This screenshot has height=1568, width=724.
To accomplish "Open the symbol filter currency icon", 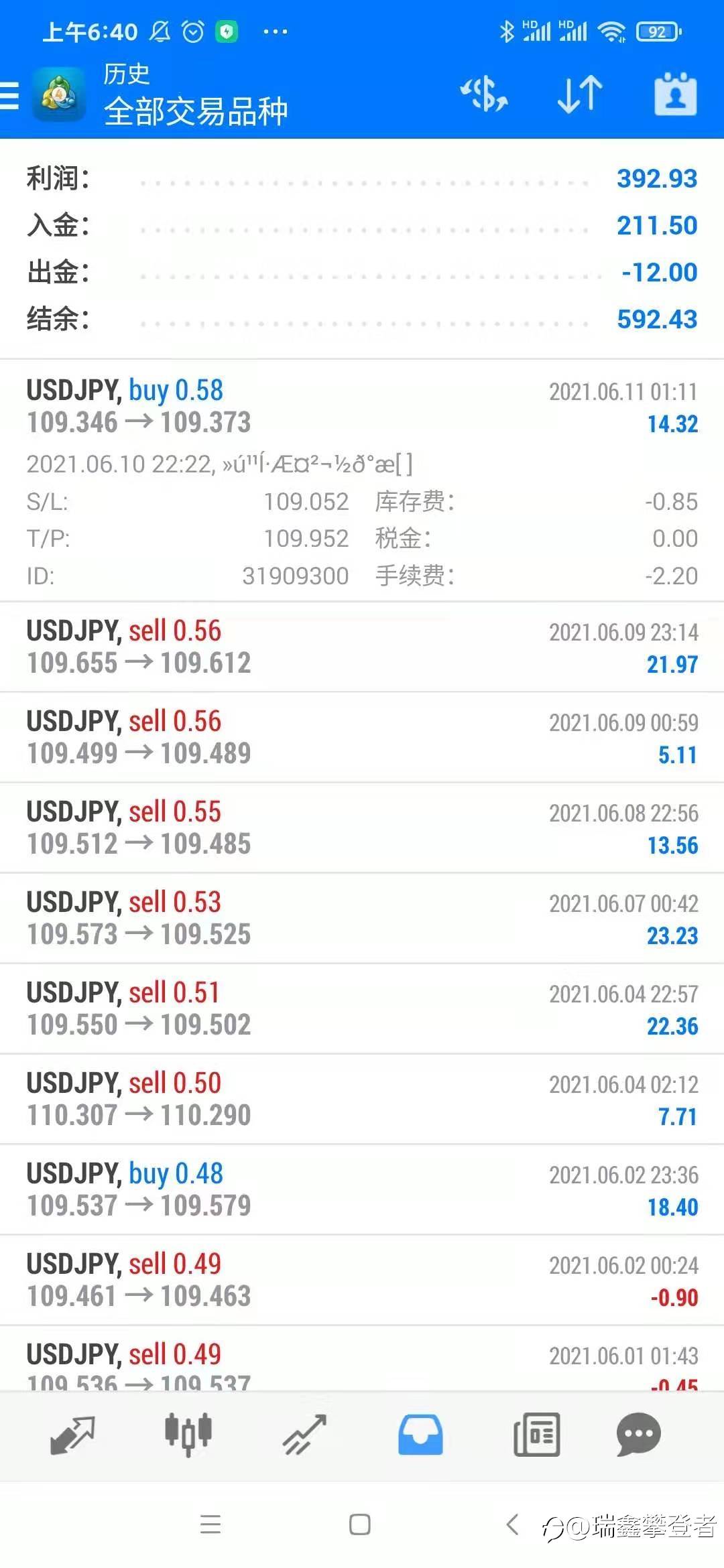I will point(483,94).
